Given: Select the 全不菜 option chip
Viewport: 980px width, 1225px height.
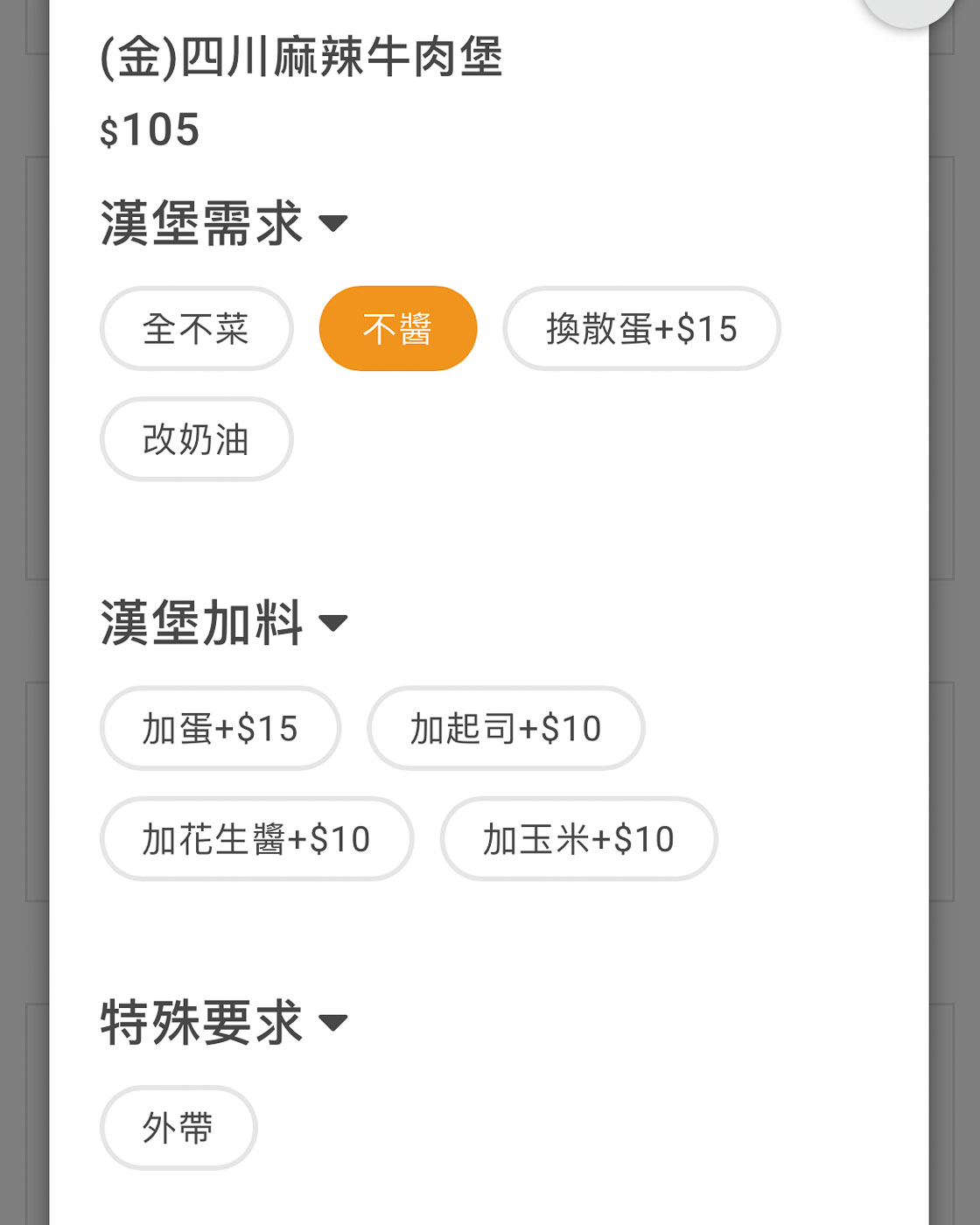Looking at the screenshot, I should click(x=196, y=329).
